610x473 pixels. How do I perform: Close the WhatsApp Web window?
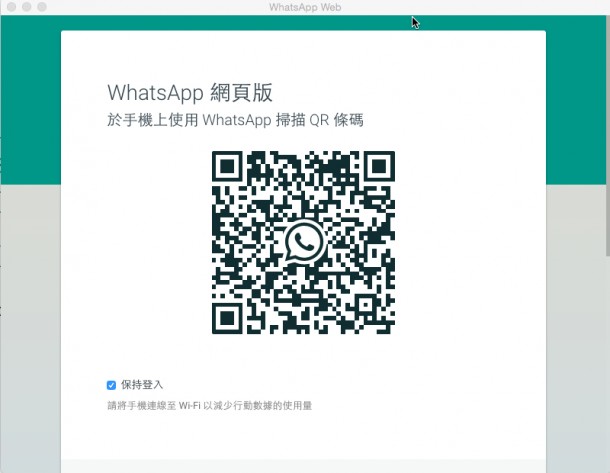[11, 7]
